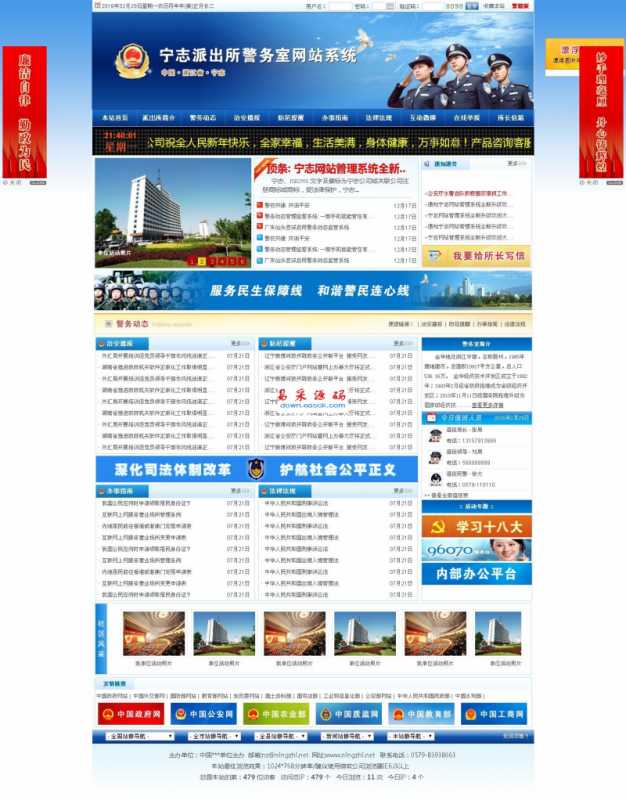The image size is (626, 800).
Task: Open 办事指南 in the navigation bar
Action: pos(335,118)
